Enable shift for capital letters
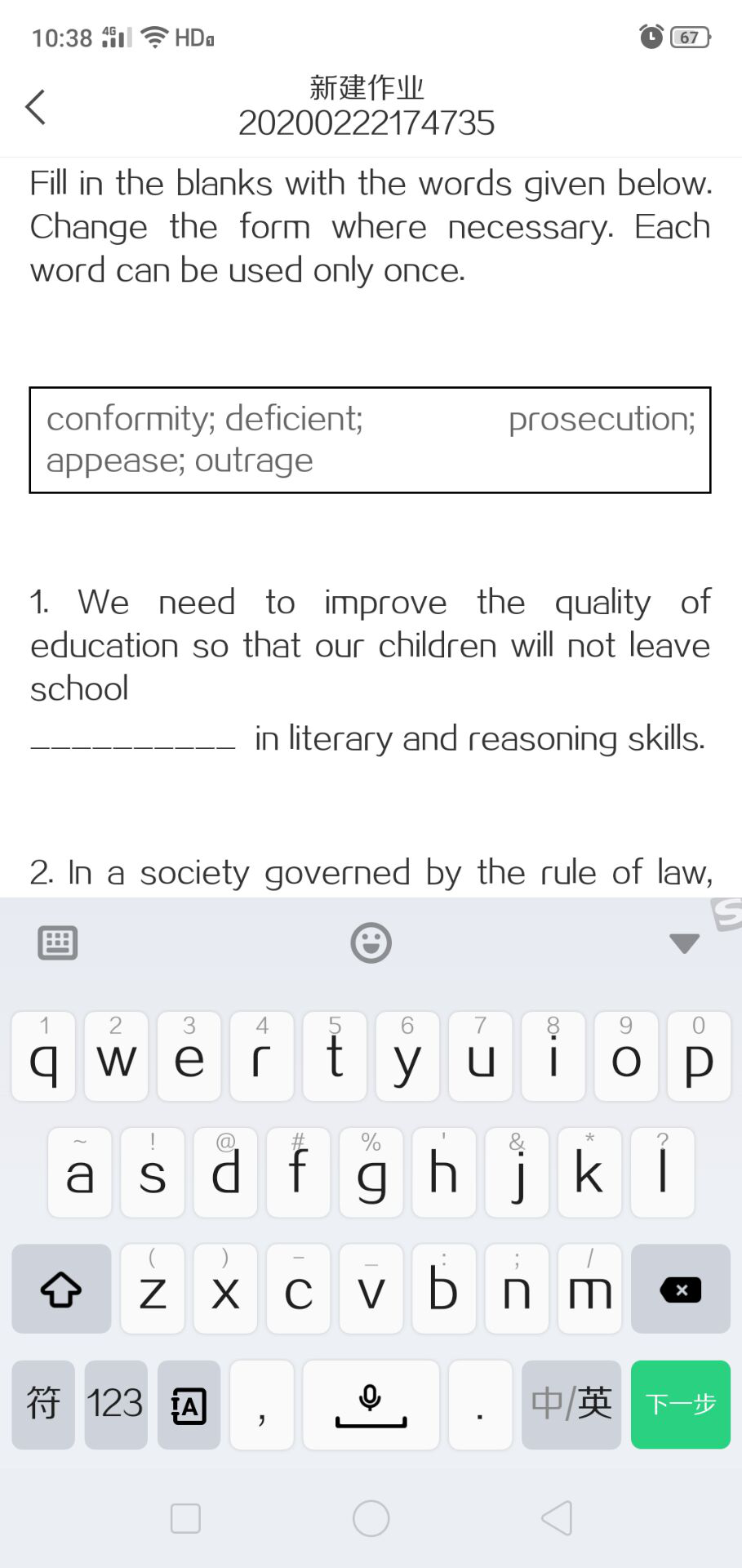Image resolution: width=742 pixels, height=1568 pixels. 61,1290
